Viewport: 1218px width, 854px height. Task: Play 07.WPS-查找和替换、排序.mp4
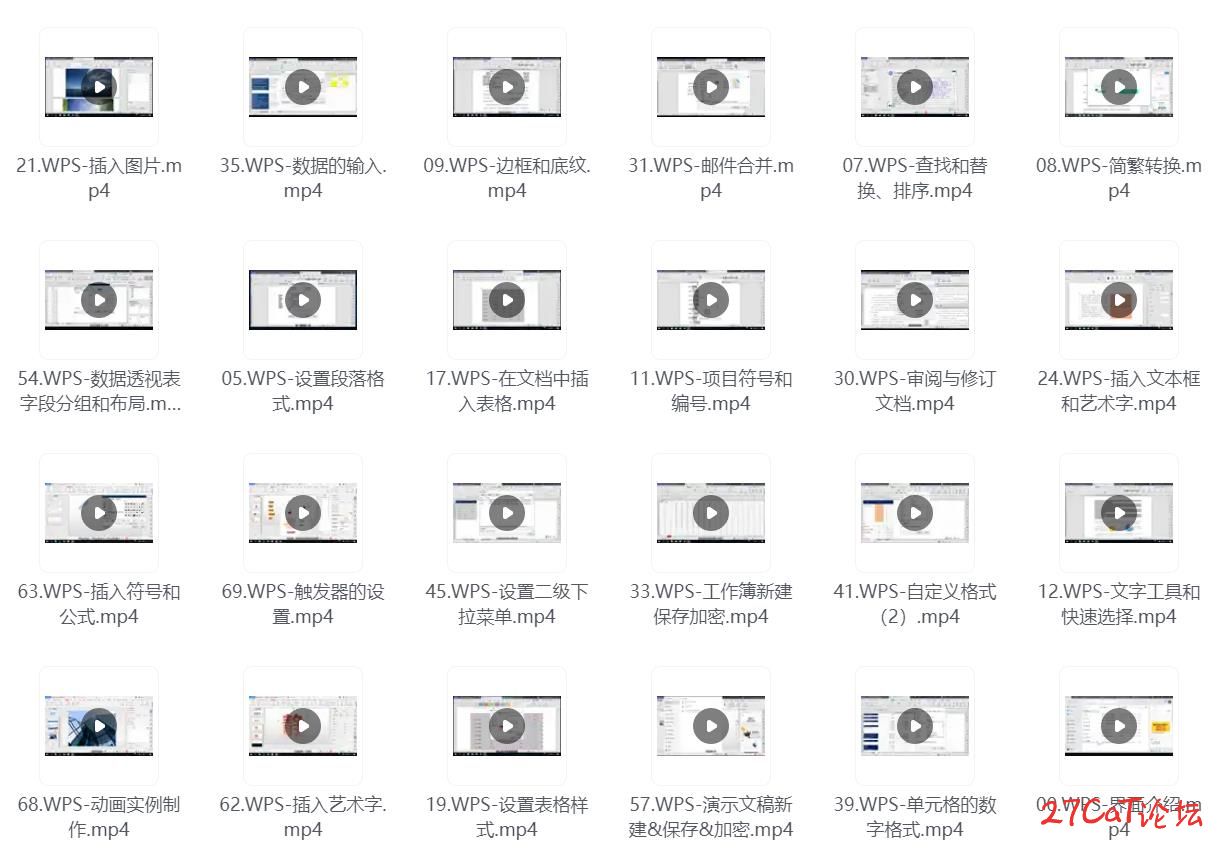tap(915, 87)
